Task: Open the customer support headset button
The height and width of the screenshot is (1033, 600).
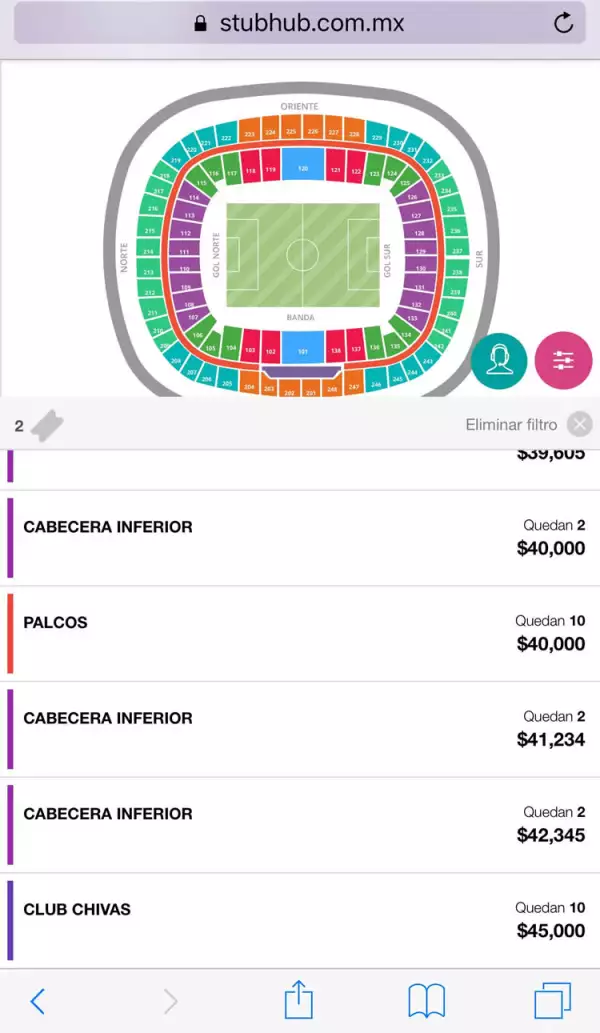Action: click(499, 360)
